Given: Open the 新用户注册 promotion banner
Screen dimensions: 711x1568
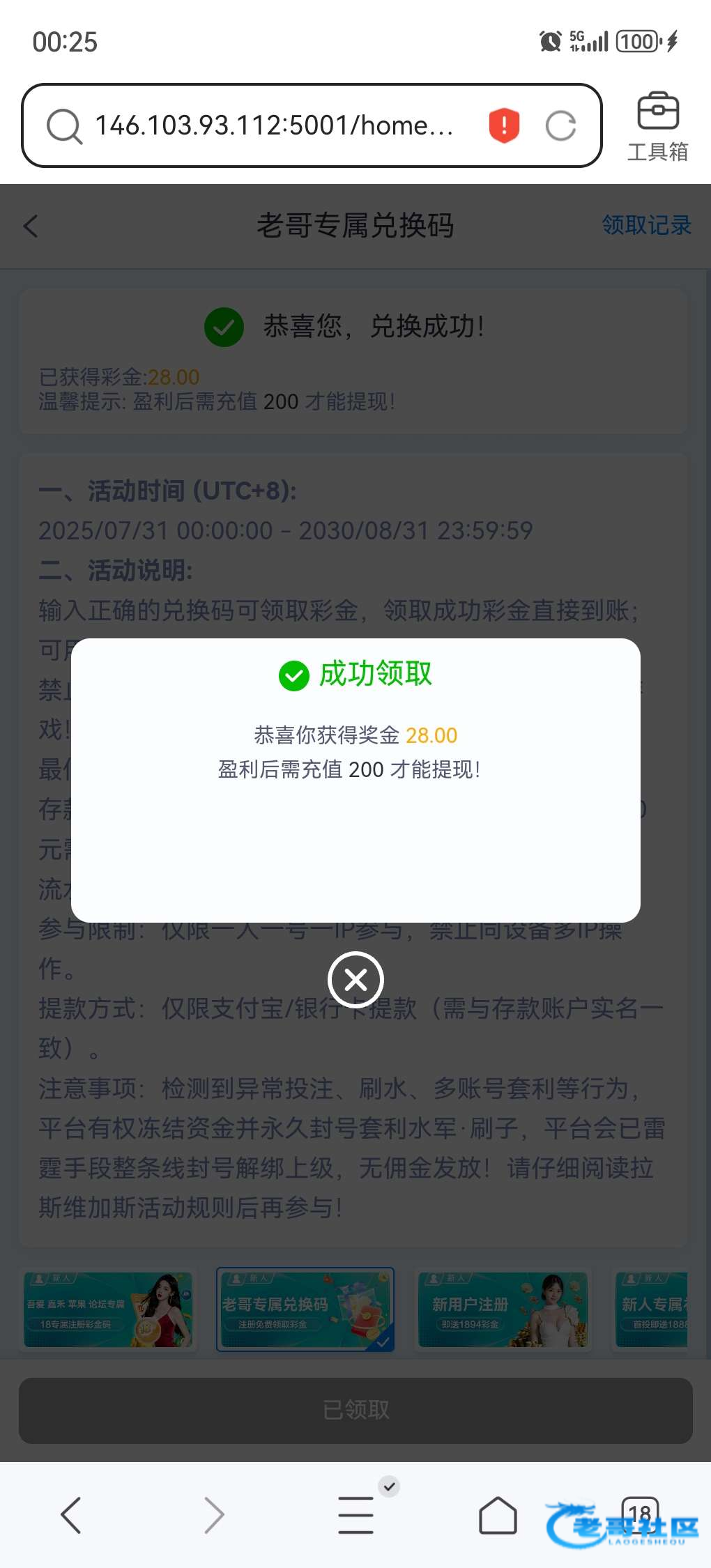Looking at the screenshot, I should pyautogui.click(x=503, y=1309).
